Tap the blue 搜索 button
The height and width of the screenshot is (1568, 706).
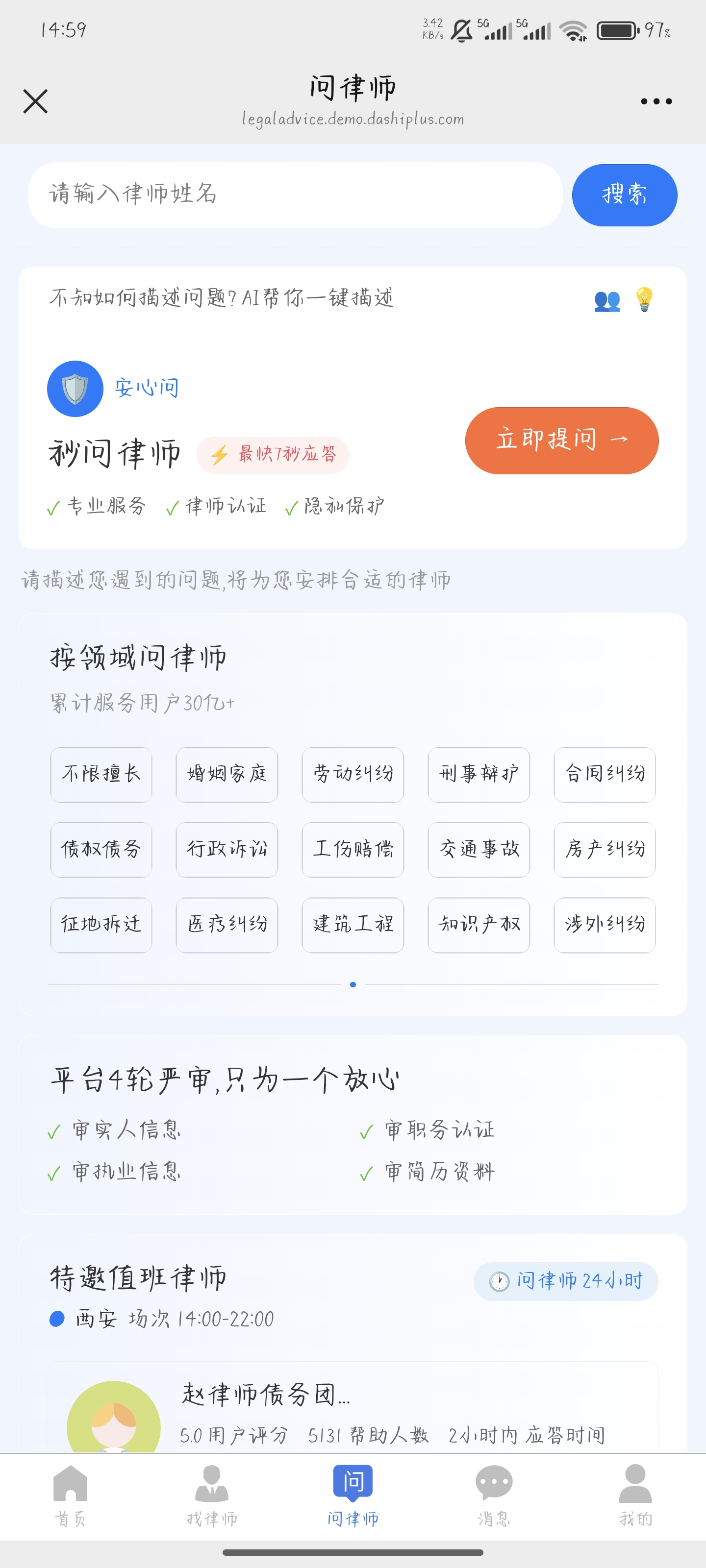(625, 195)
